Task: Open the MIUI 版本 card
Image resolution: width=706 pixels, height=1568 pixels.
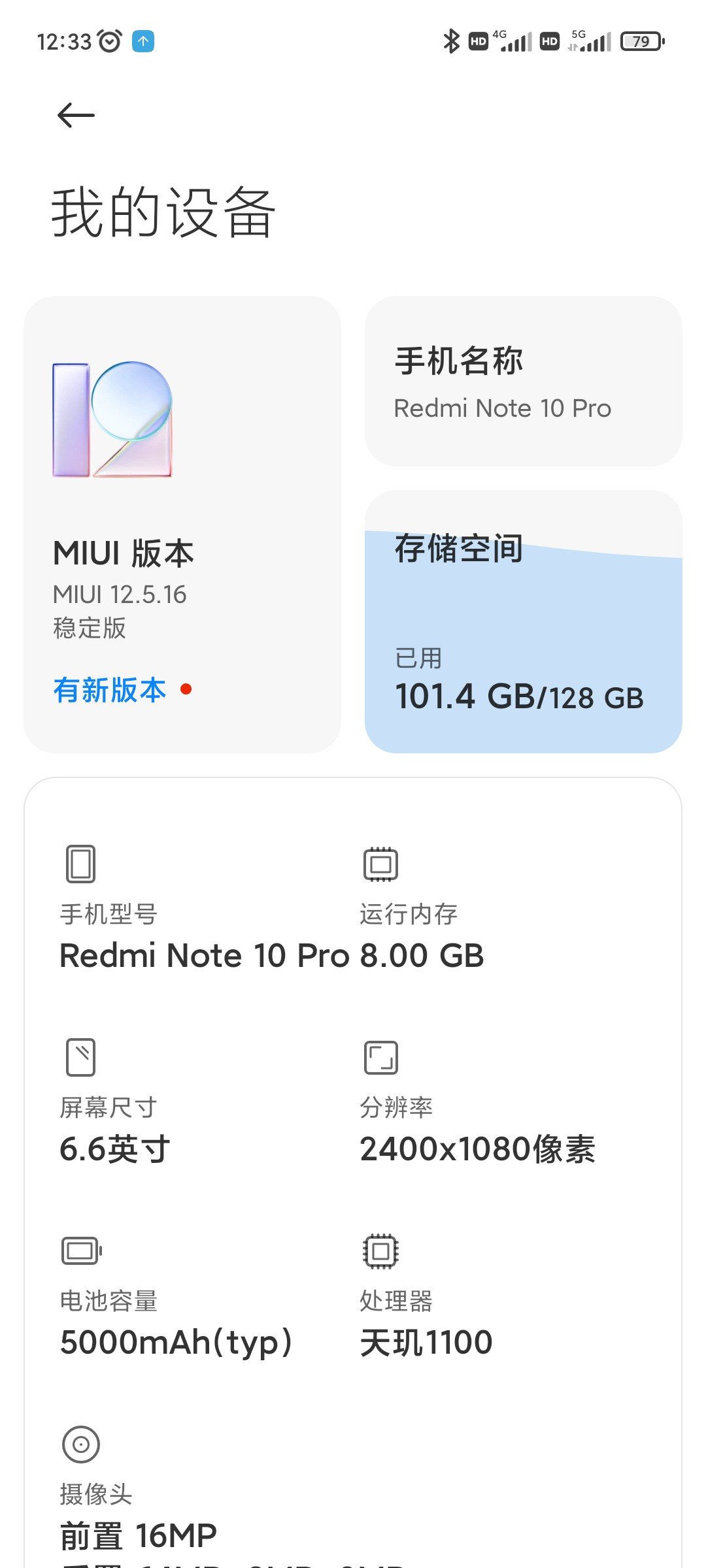Action: [182, 525]
